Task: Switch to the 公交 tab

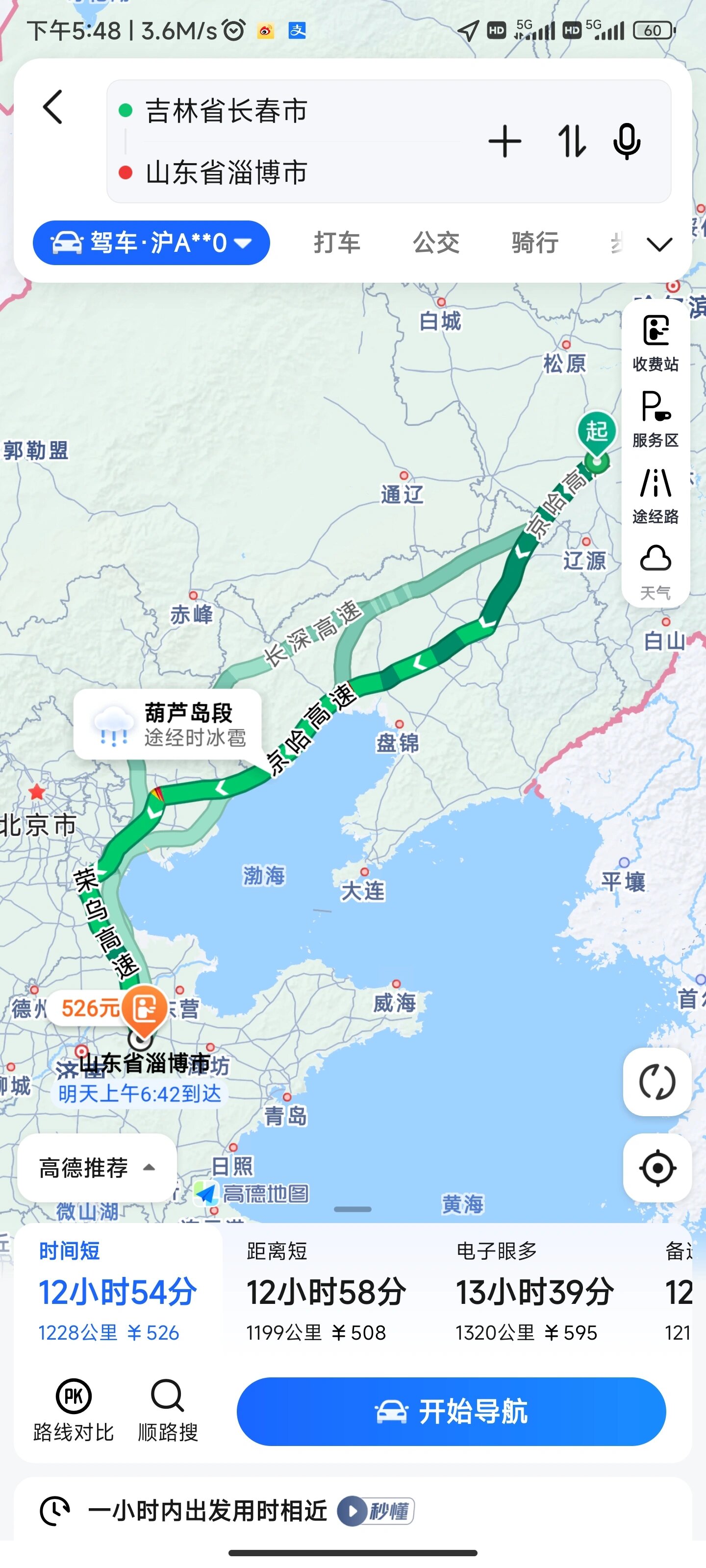Action: 436,243
